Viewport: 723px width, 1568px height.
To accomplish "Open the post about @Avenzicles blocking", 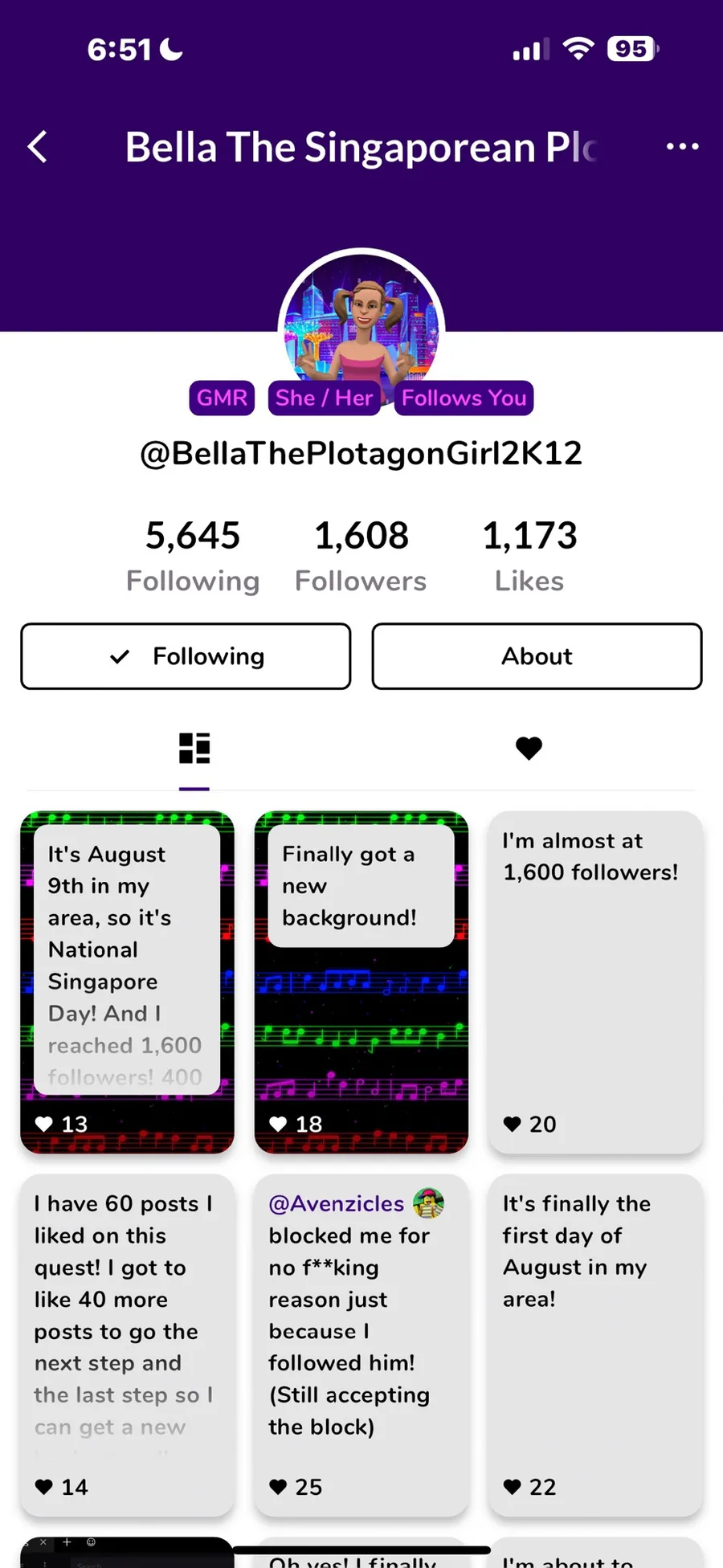I will pyautogui.click(x=361, y=1345).
